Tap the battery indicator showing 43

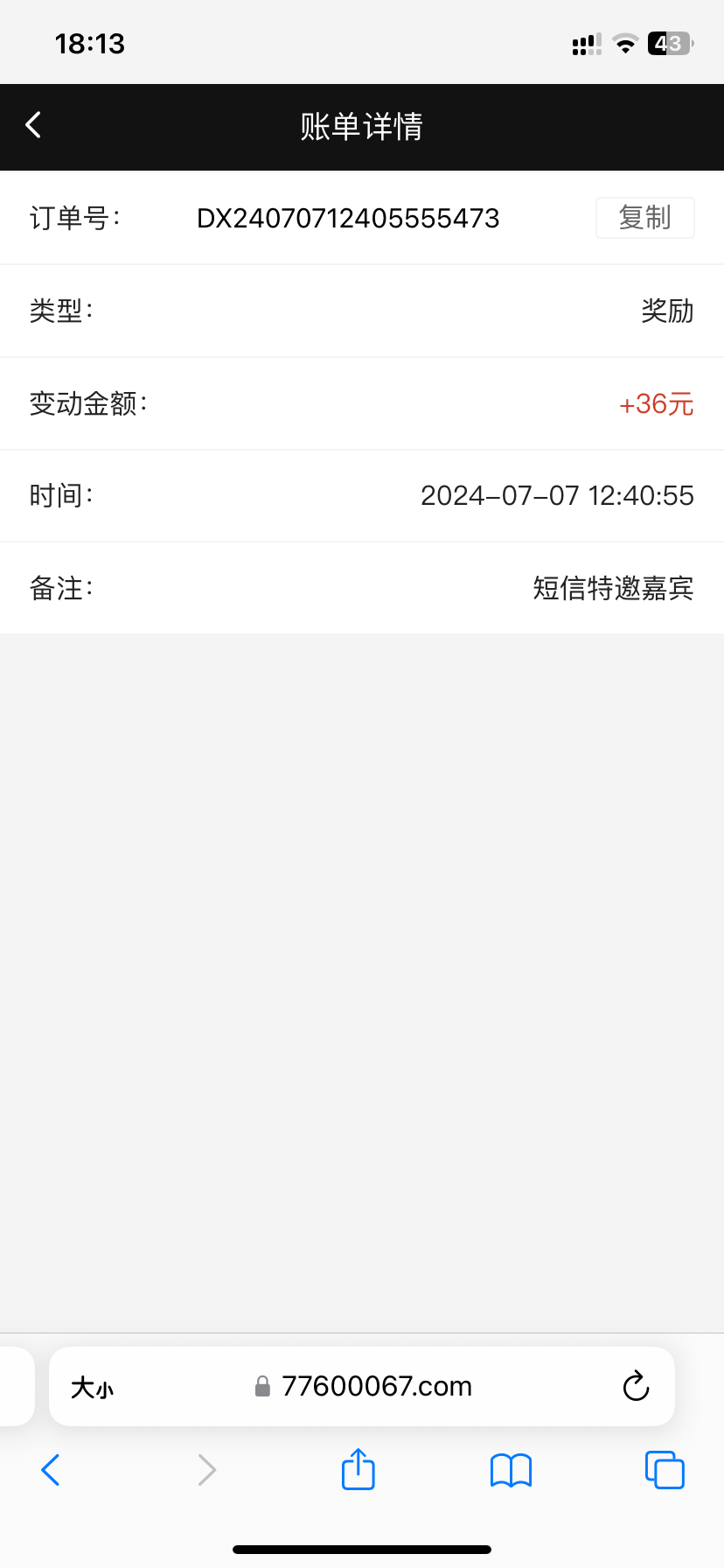pyautogui.click(x=669, y=44)
